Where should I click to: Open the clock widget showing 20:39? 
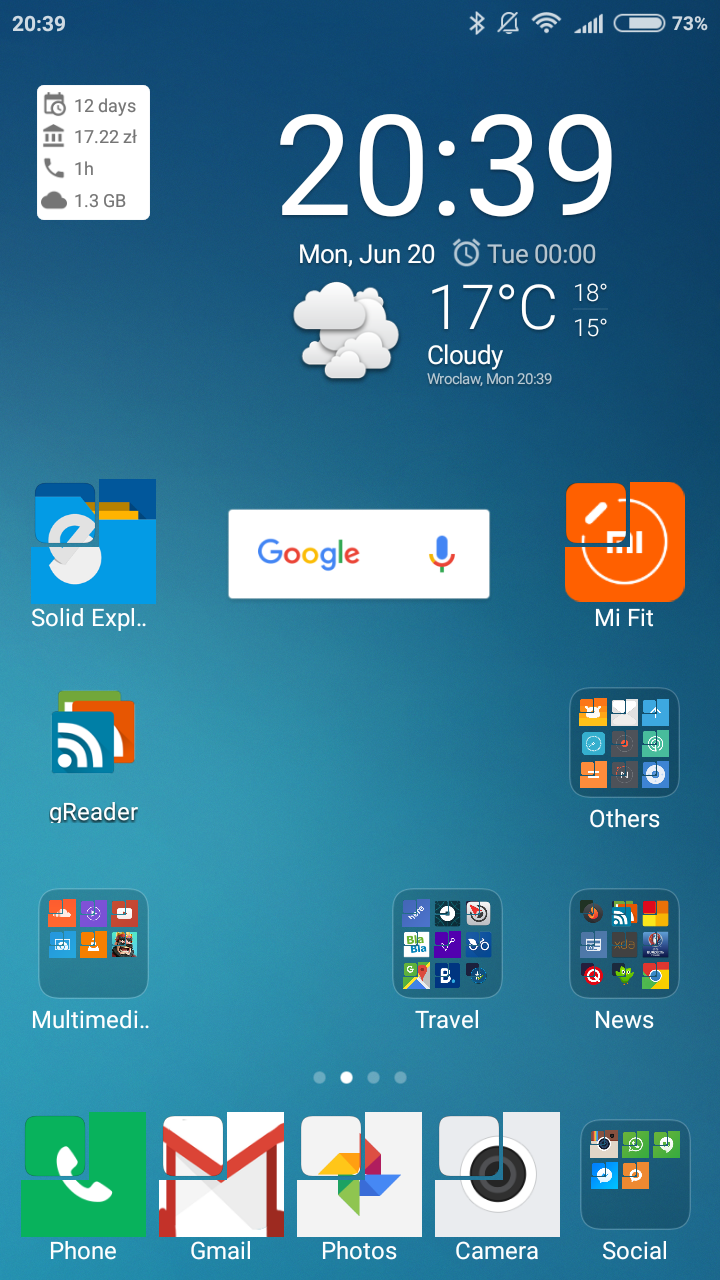(446, 167)
